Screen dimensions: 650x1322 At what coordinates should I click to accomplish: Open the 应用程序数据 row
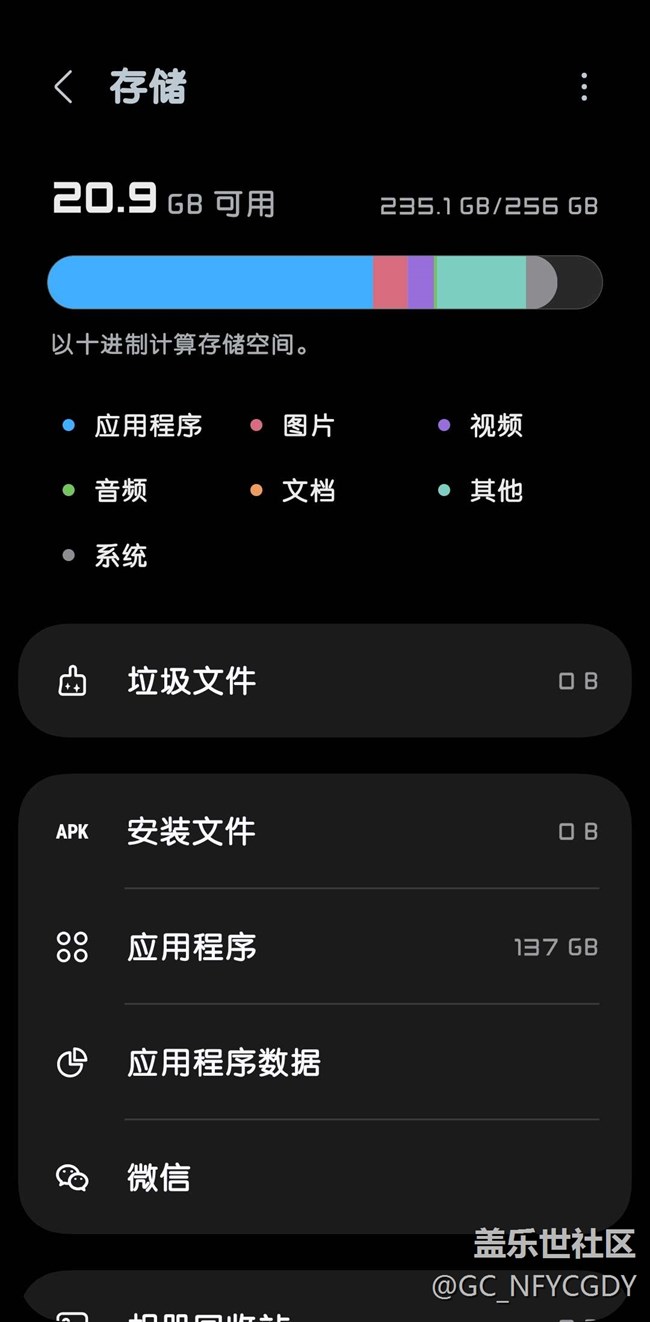click(324, 1062)
